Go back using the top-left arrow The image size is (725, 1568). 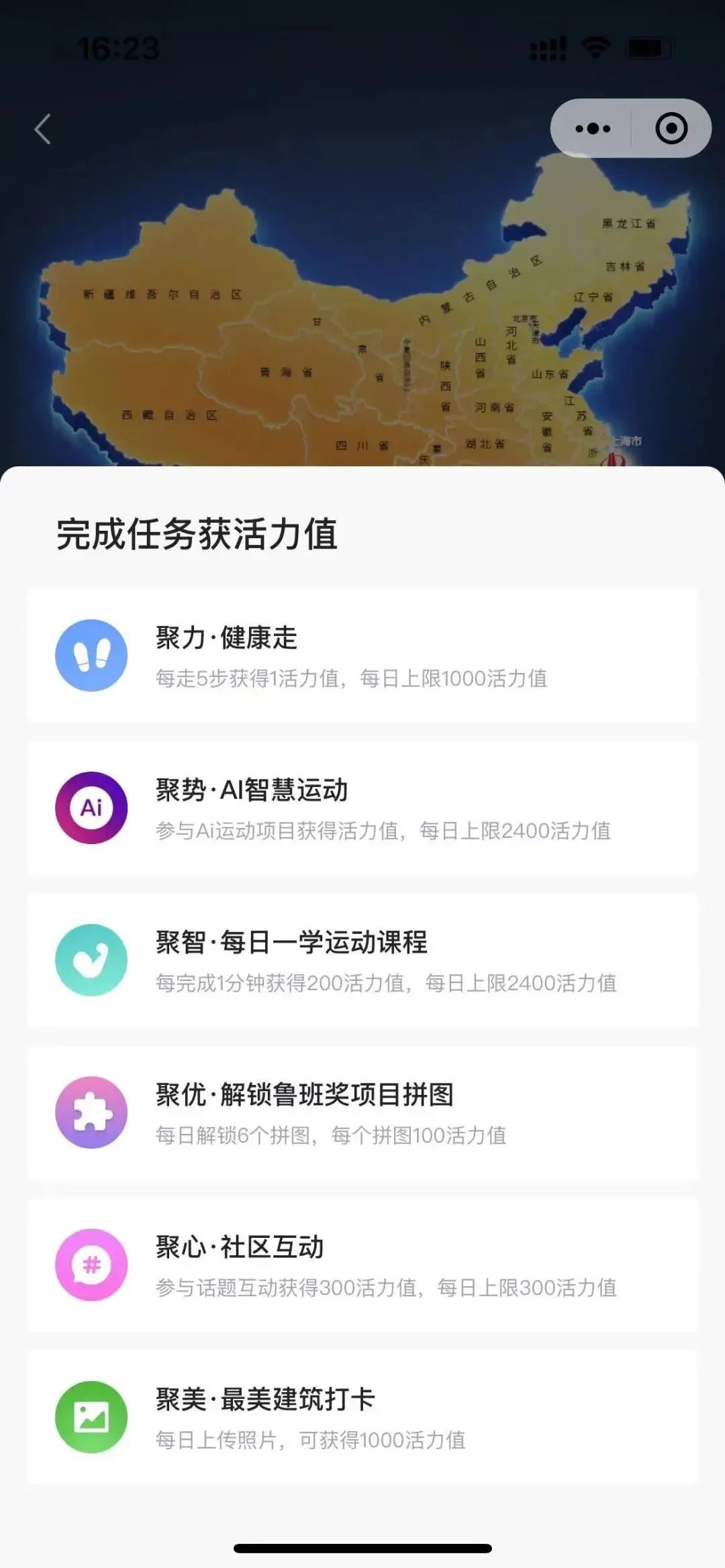(x=43, y=129)
